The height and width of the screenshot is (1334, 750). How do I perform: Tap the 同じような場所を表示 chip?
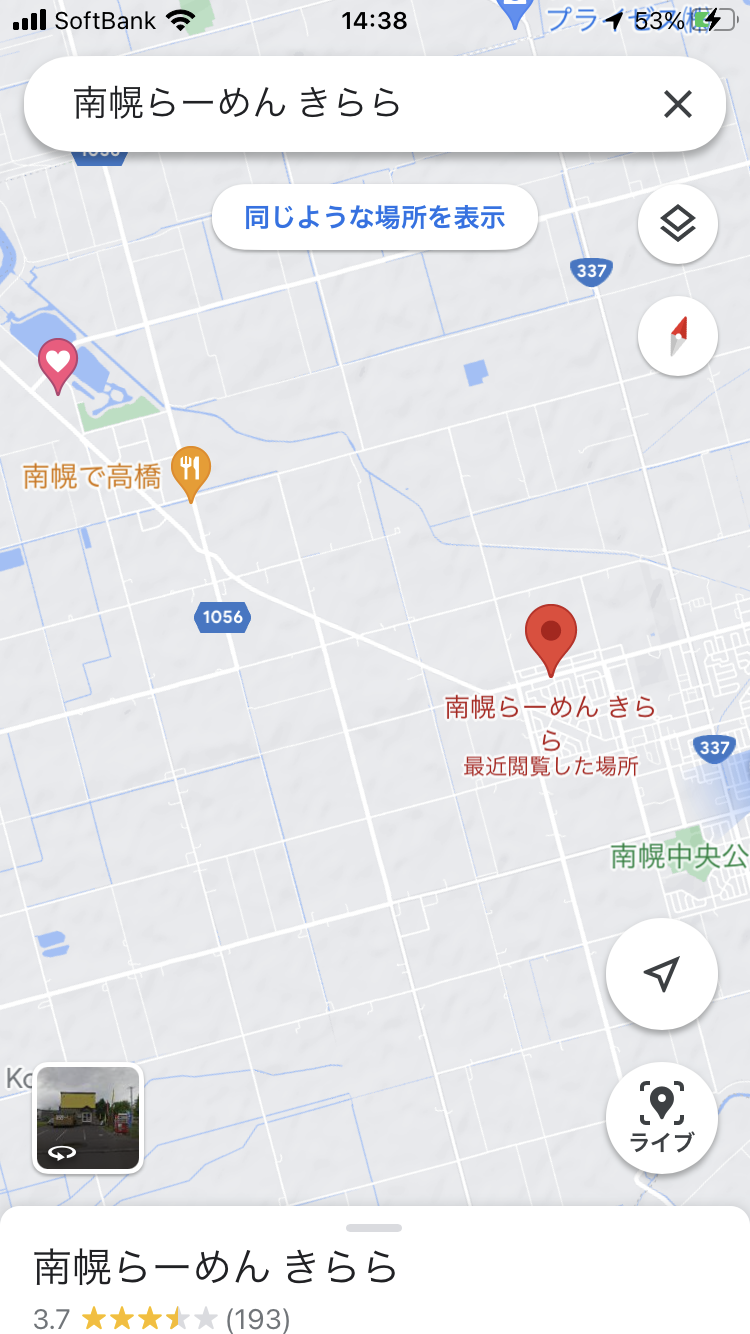tap(375, 217)
